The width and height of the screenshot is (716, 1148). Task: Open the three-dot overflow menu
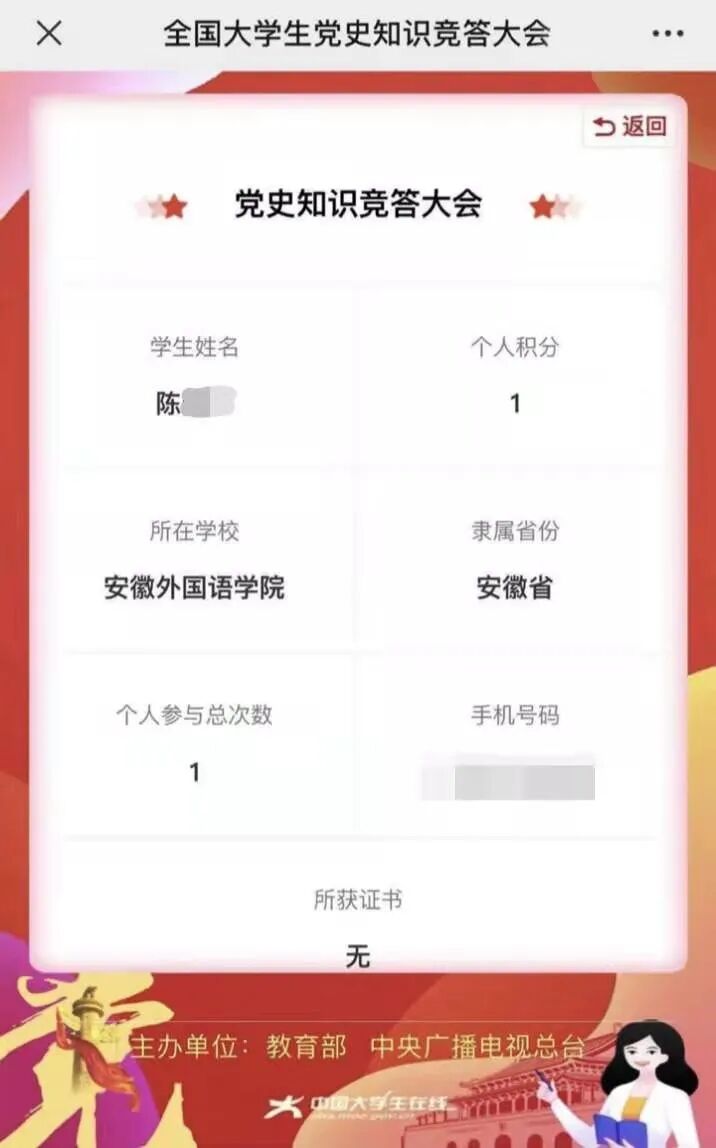tap(667, 34)
